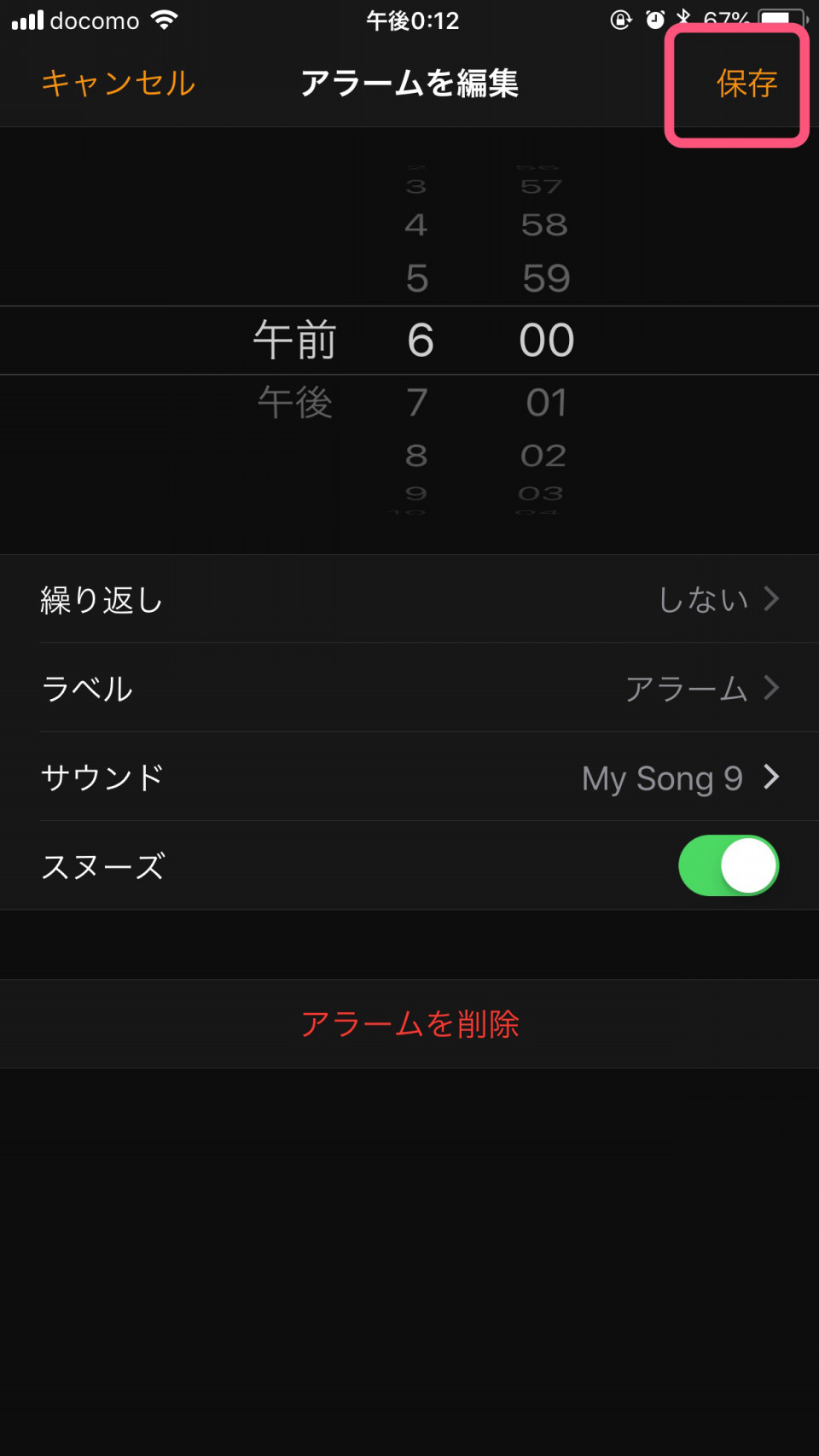Open the ラベル (label) editor
819x1456 pixels.
pyautogui.click(x=409, y=688)
